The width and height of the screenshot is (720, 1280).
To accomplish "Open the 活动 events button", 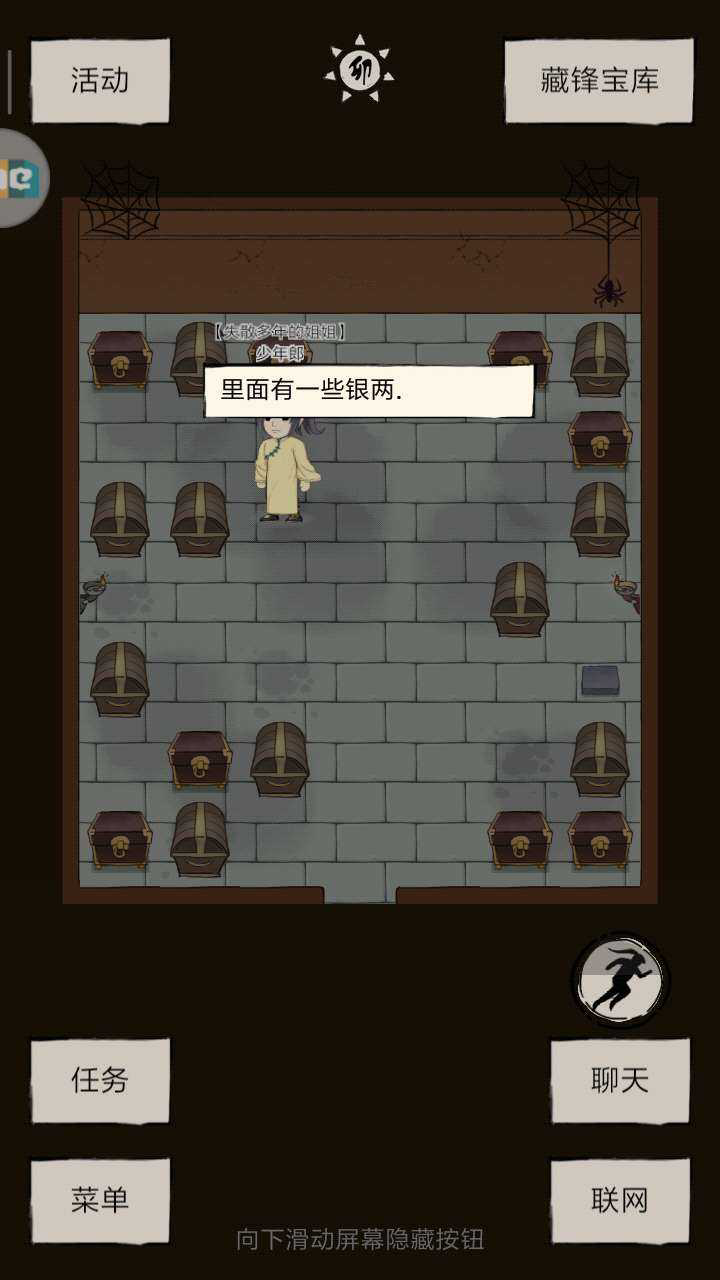I will click(100, 81).
